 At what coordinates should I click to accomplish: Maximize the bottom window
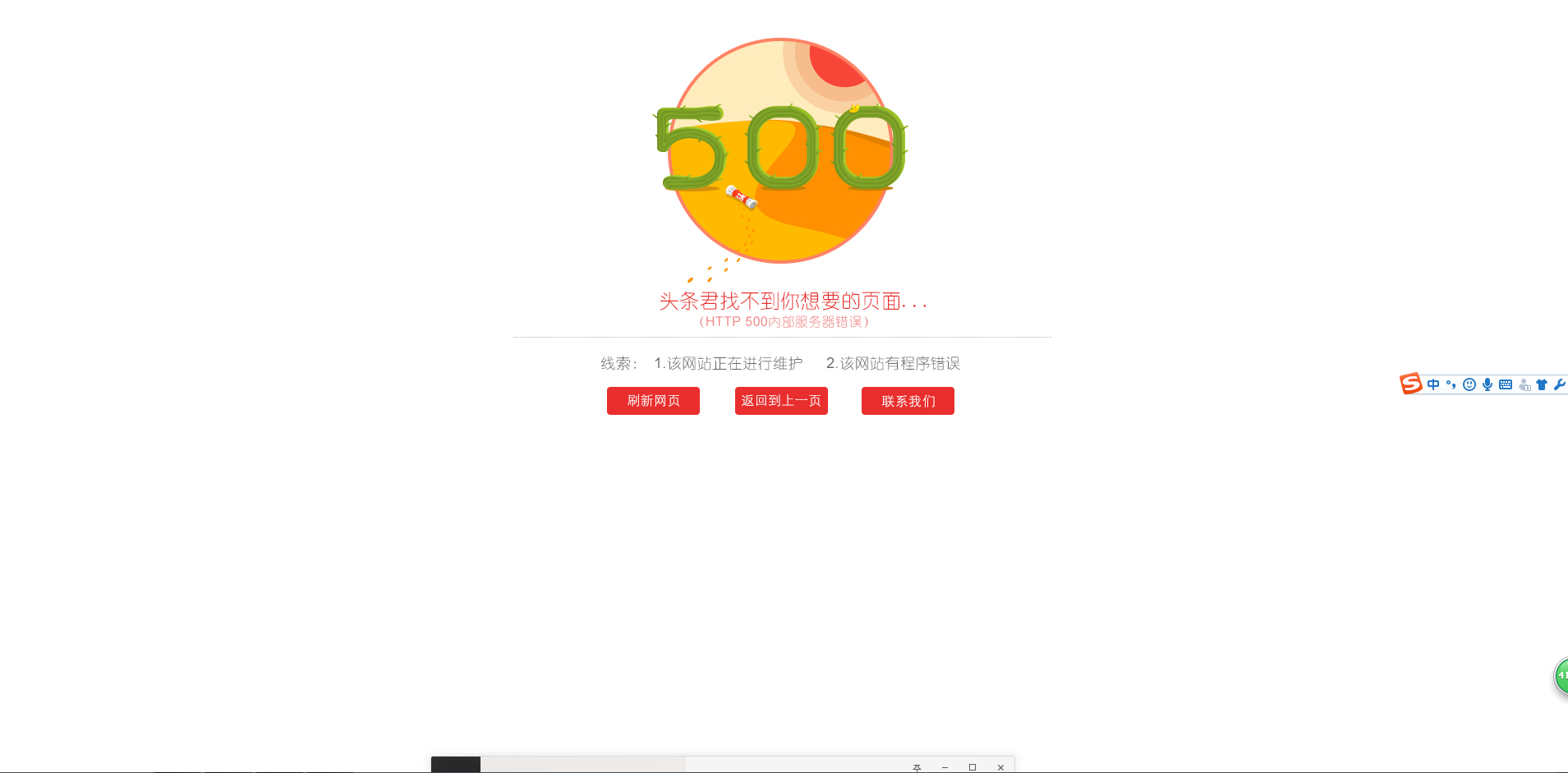[x=973, y=767]
